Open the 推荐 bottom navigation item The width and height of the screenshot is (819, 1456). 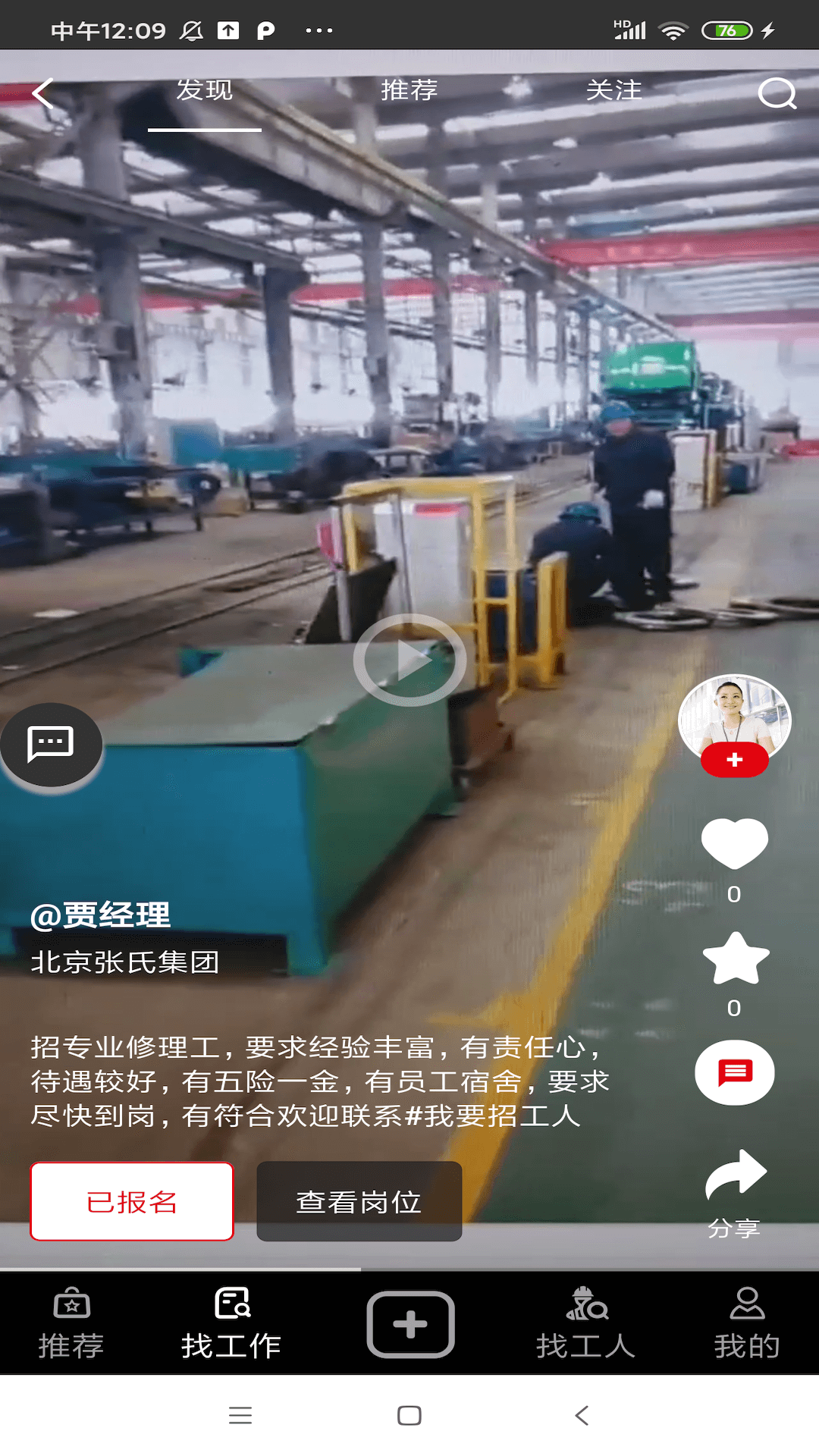tap(71, 1324)
